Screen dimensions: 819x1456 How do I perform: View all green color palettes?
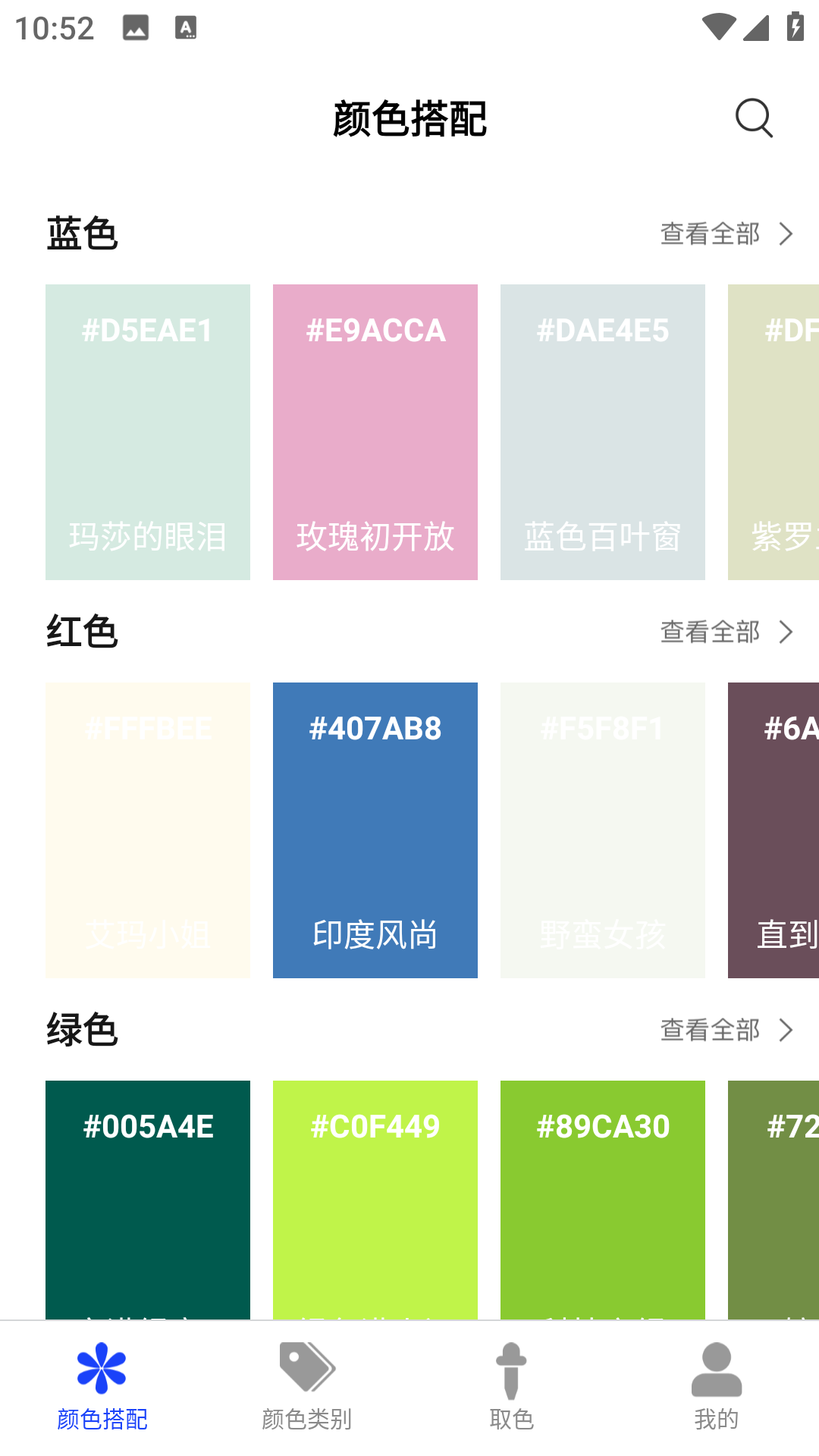726,1030
